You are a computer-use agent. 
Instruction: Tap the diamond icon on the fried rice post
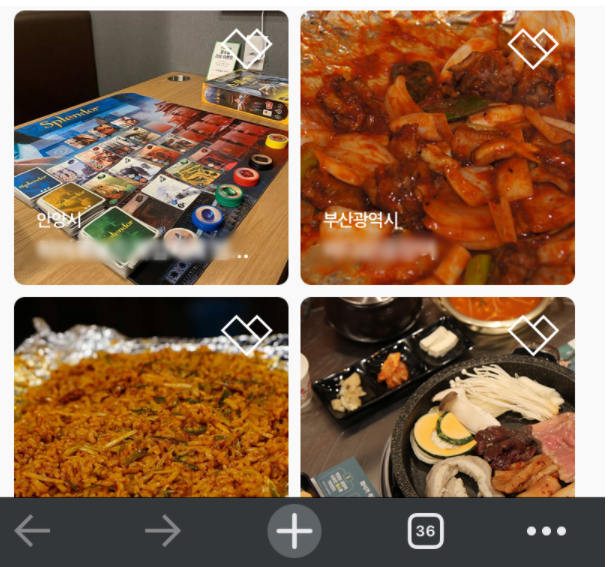(x=246, y=335)
